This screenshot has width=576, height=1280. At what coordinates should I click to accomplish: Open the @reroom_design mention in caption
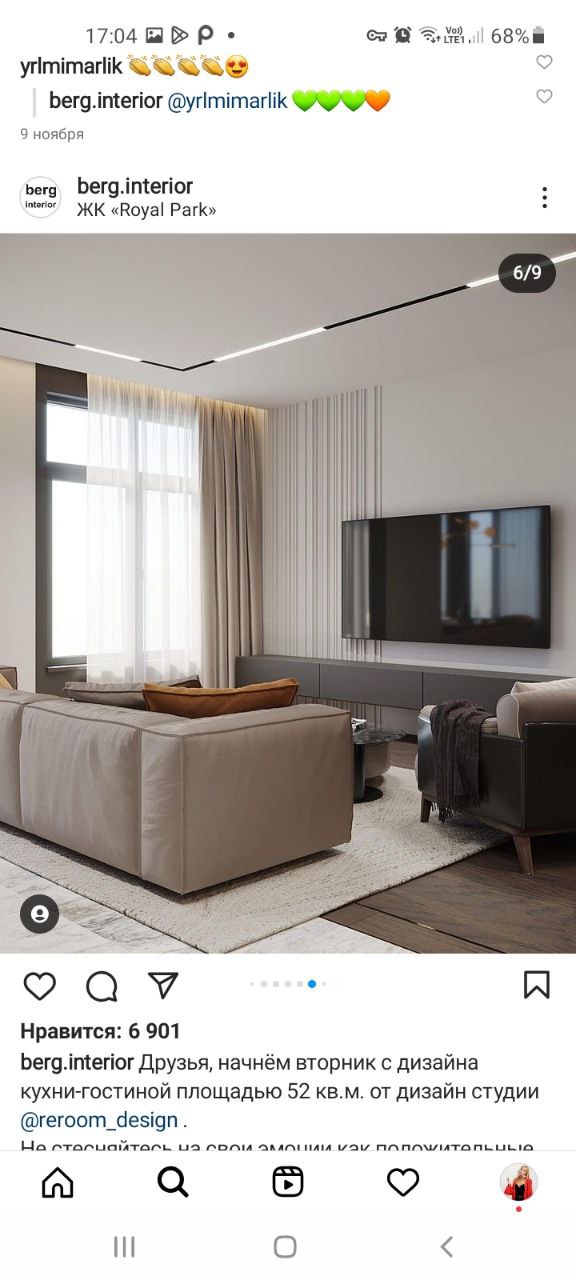tap(99, 1120)
